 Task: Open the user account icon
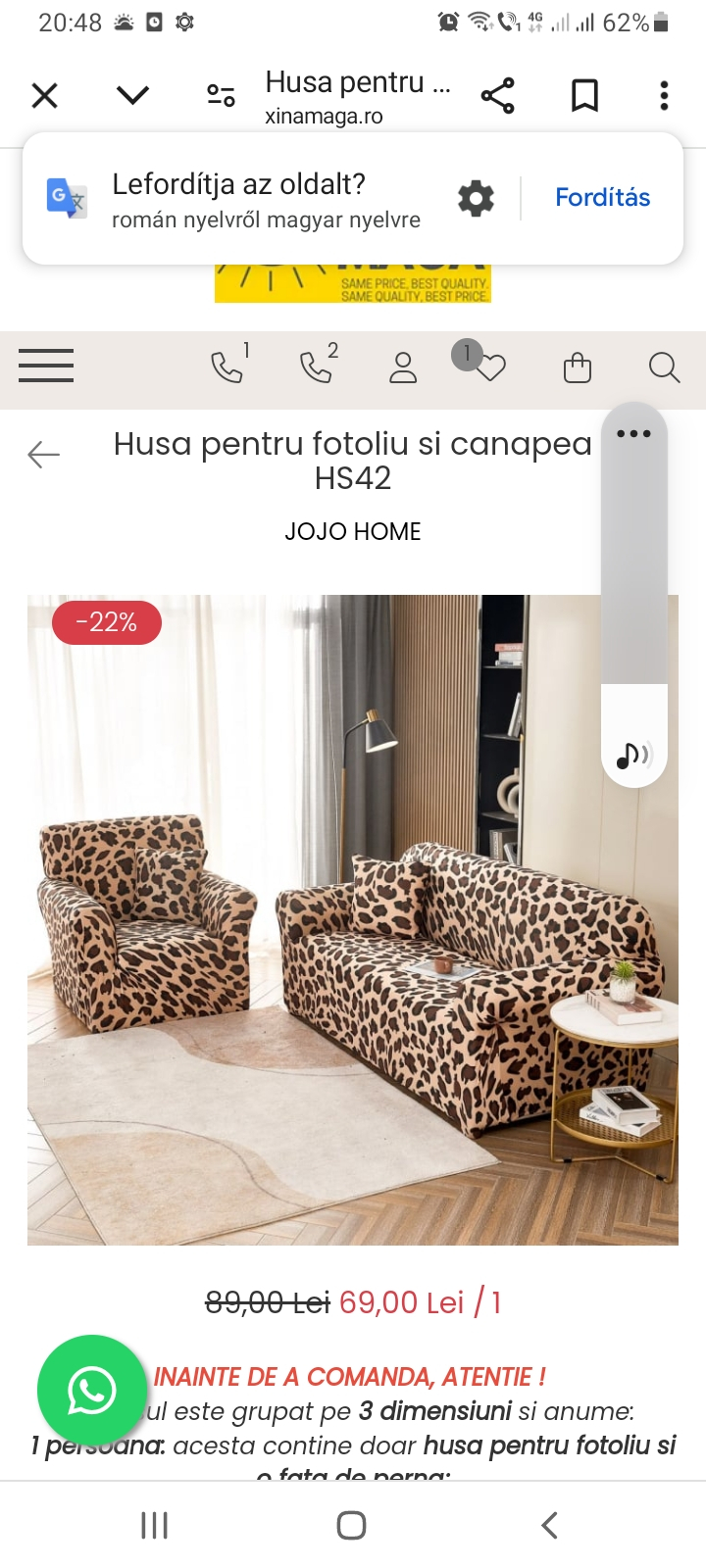[403, 367]
